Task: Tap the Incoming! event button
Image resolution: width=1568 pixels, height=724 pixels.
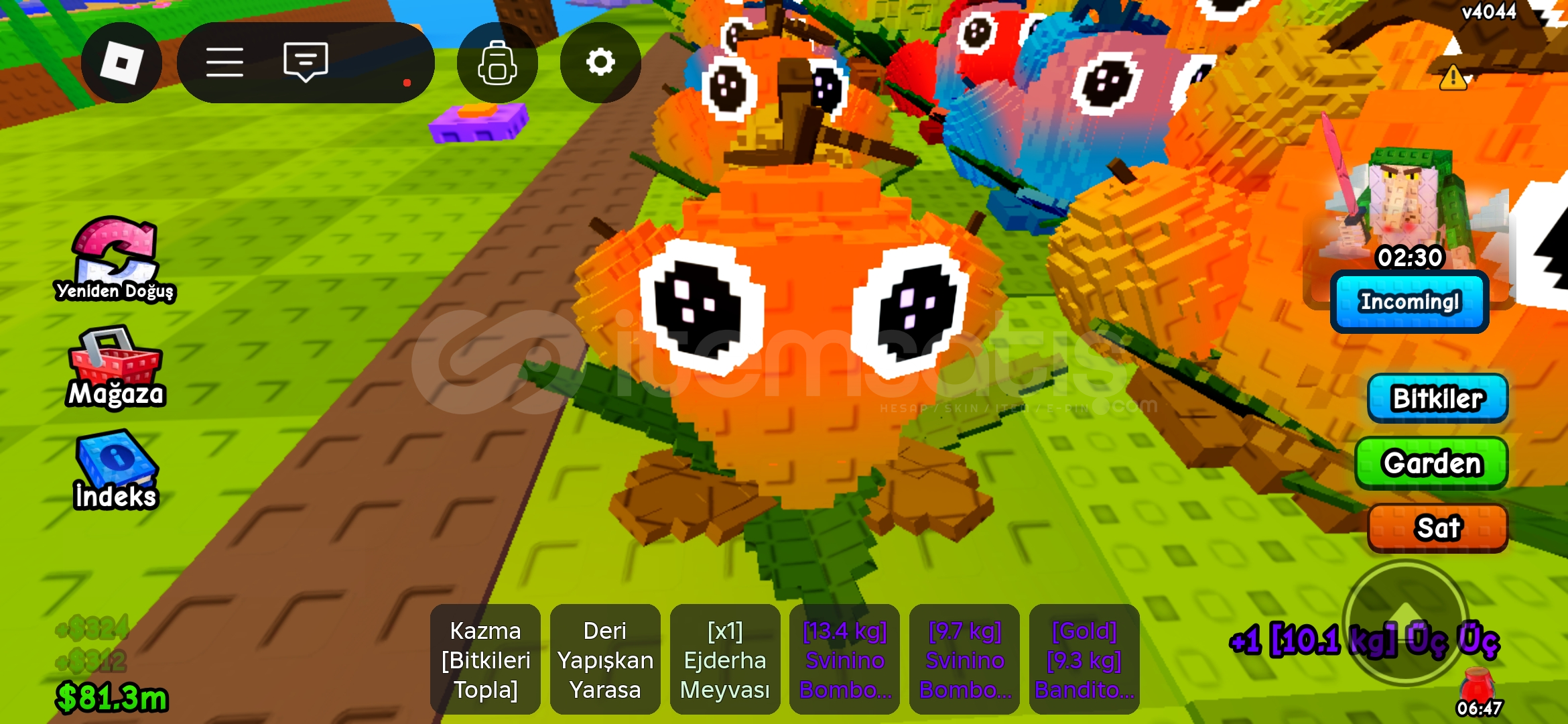Action: coord(1409,302)
